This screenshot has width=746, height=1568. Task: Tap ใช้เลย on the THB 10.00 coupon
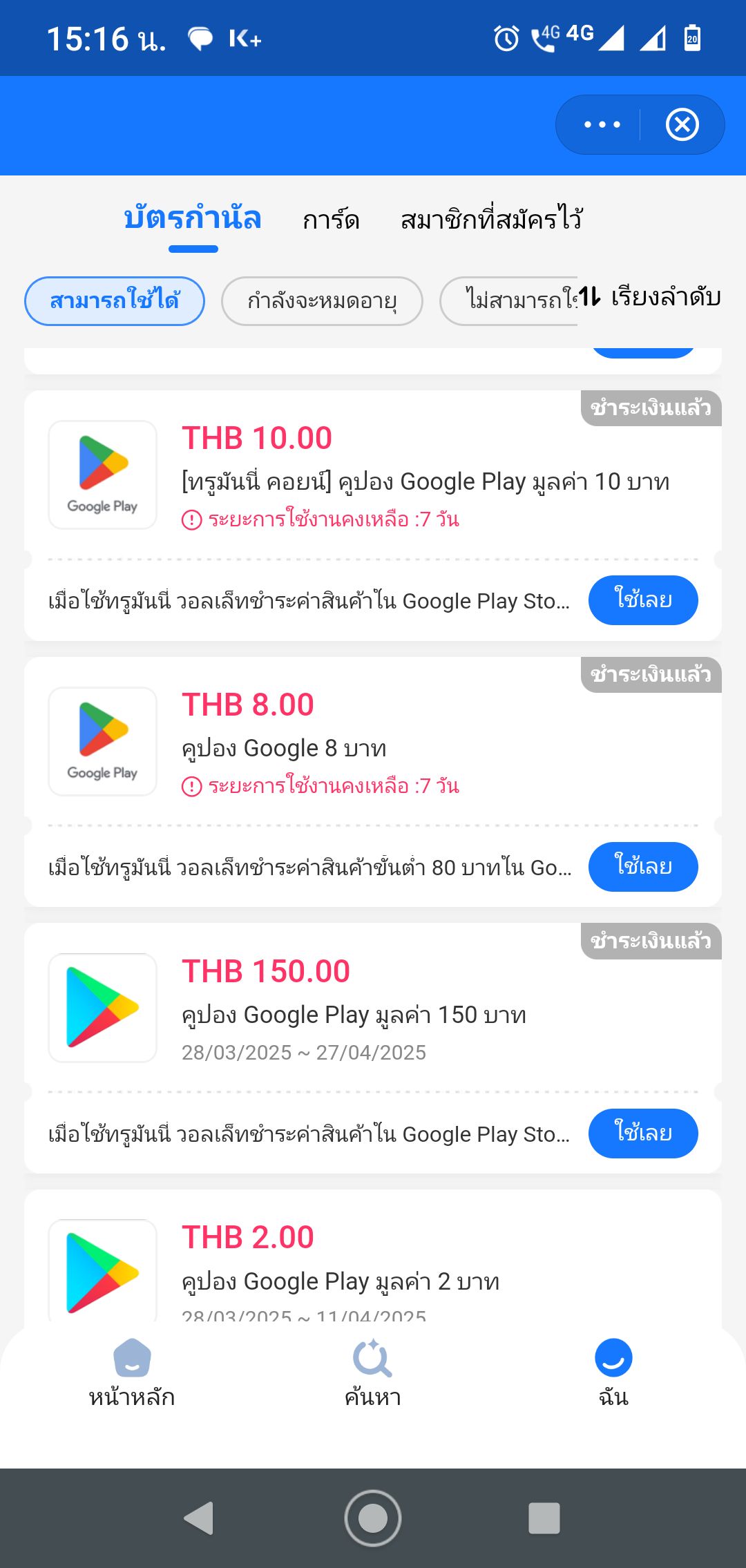click(643, 600)
